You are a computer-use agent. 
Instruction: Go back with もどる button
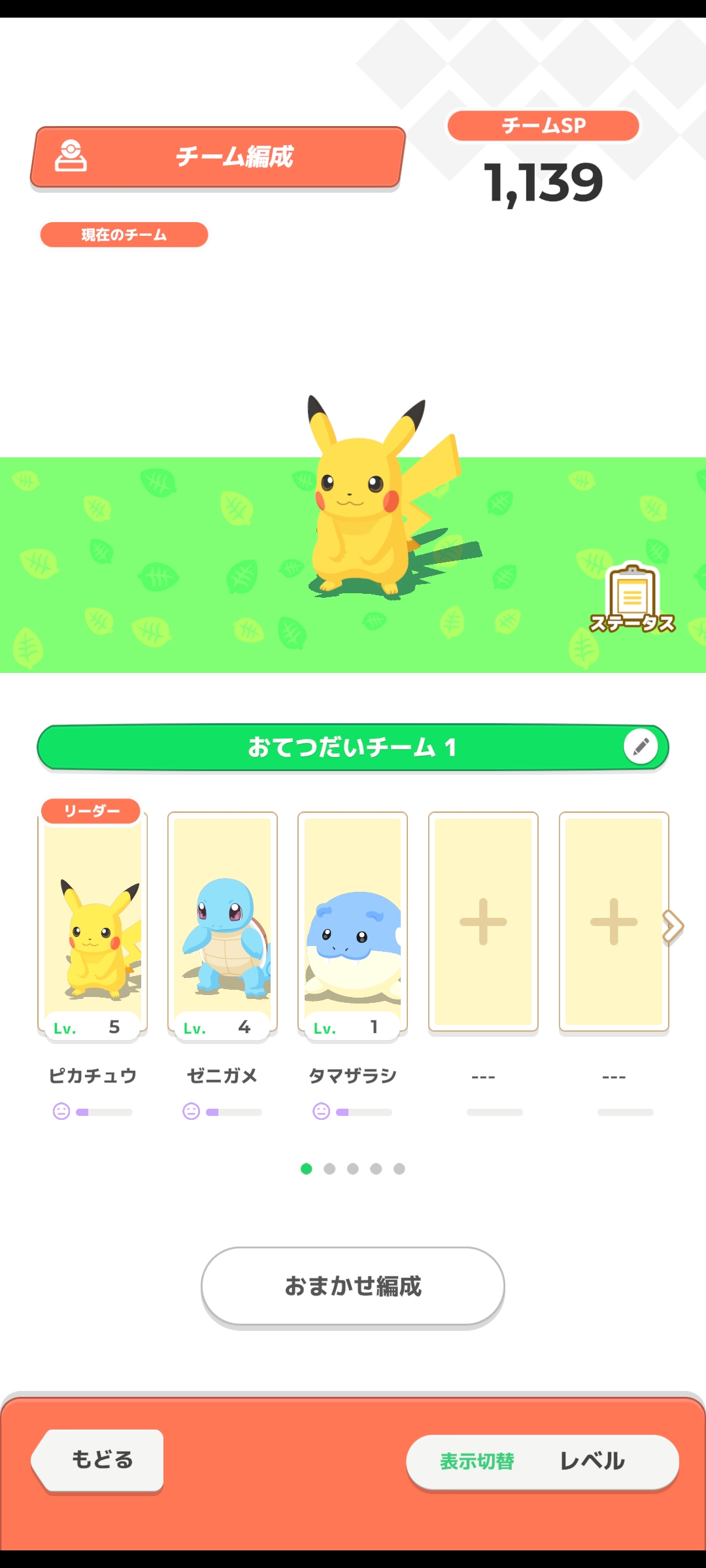(x=101, y=1460)
